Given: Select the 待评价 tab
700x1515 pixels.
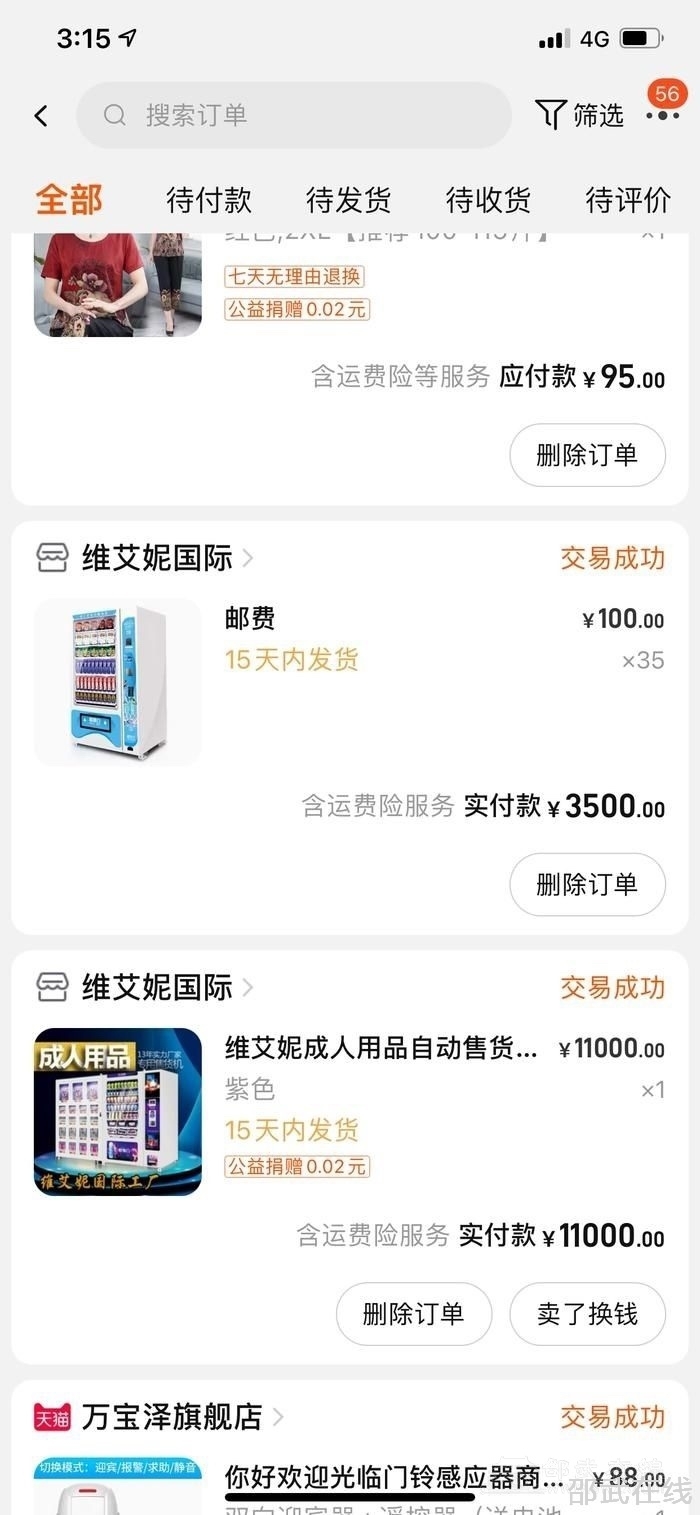Looking at the screenshot, I should coord(628,200).
